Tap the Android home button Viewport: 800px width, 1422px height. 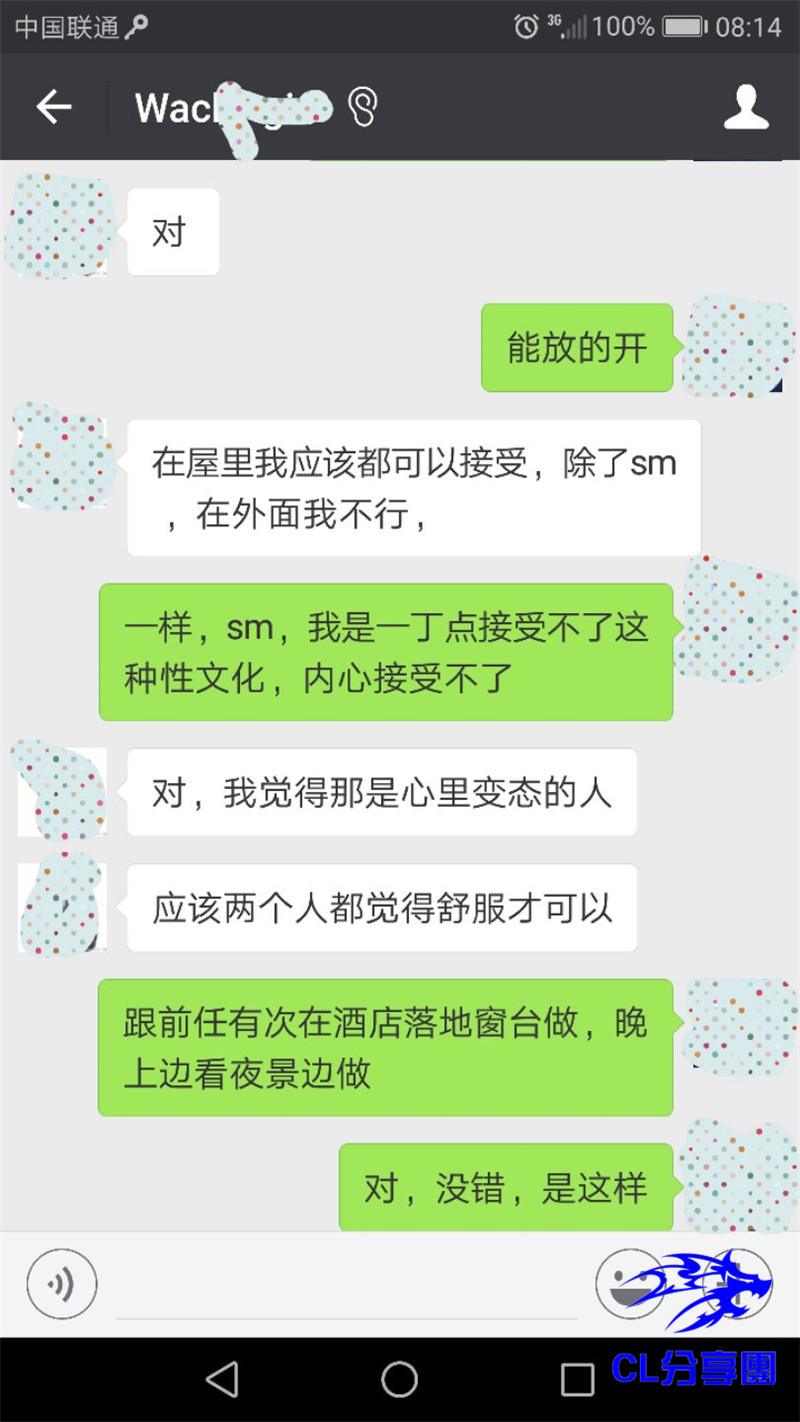(x=399, y=1379)
